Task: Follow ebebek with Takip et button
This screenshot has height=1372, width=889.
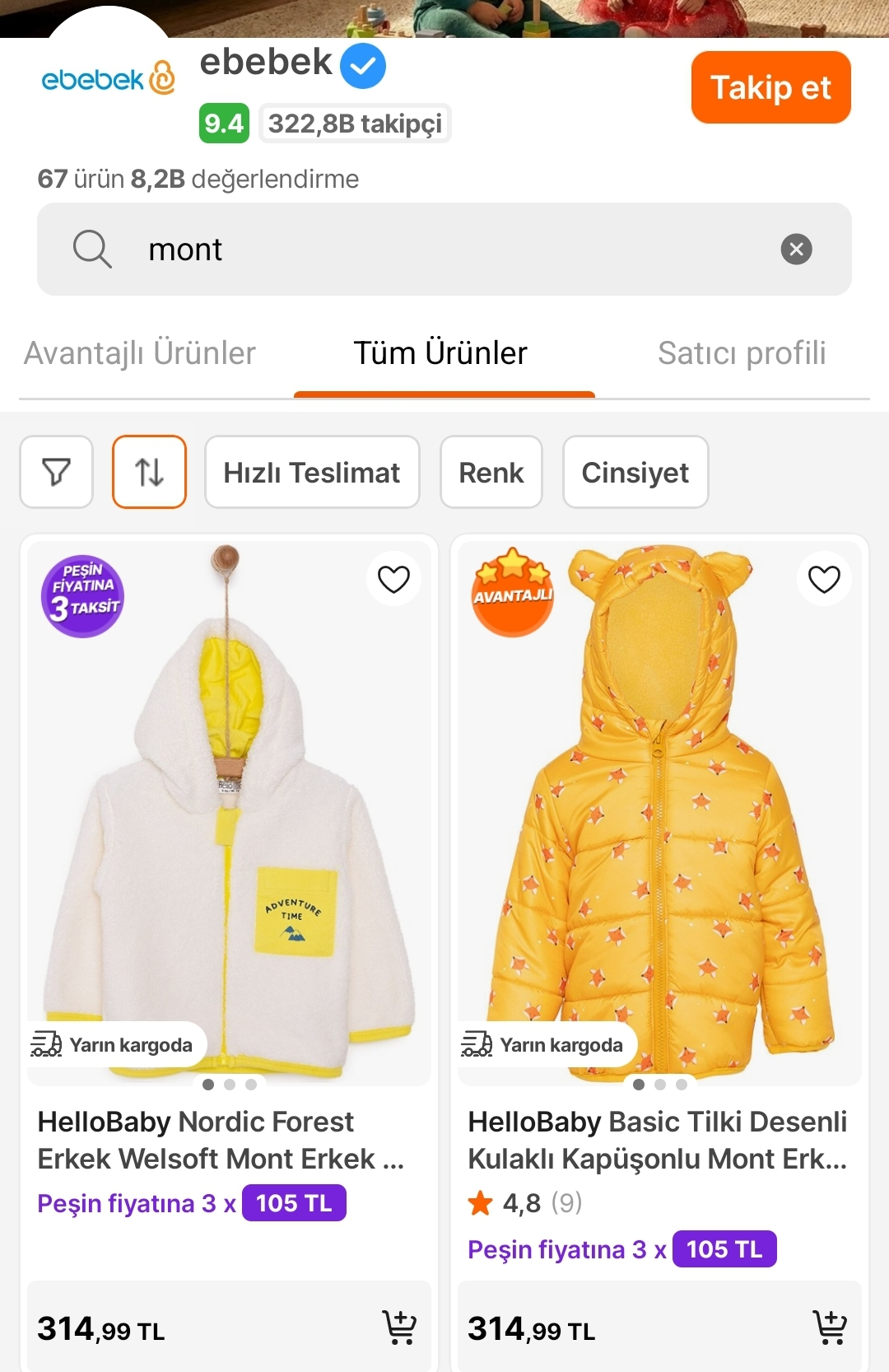Action: [x=770, y=87]
